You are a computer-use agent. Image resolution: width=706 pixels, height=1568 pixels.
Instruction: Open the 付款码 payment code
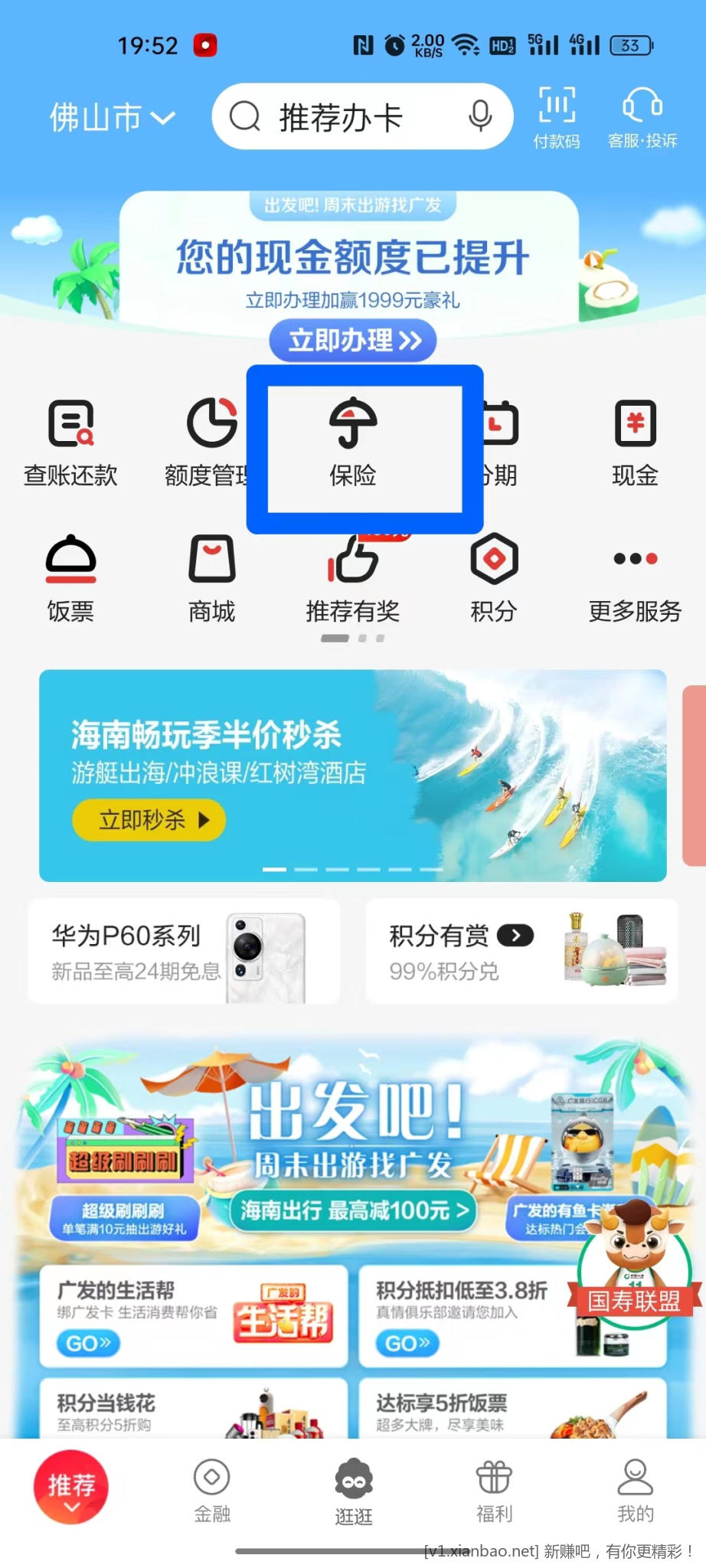(x=557, y=117)
